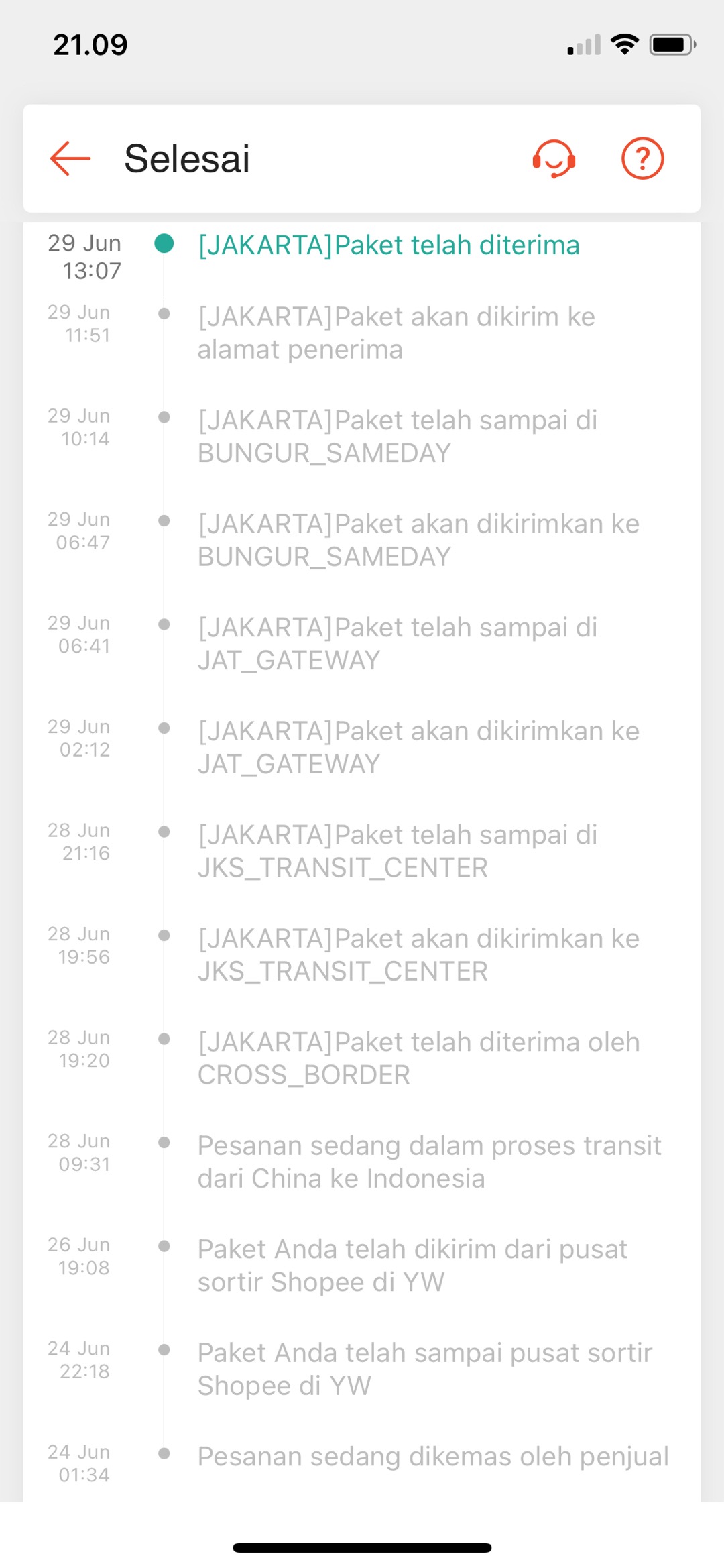The image size is (724, 1568).
Task: Open the help question mark icon
Action: point(642,159)
